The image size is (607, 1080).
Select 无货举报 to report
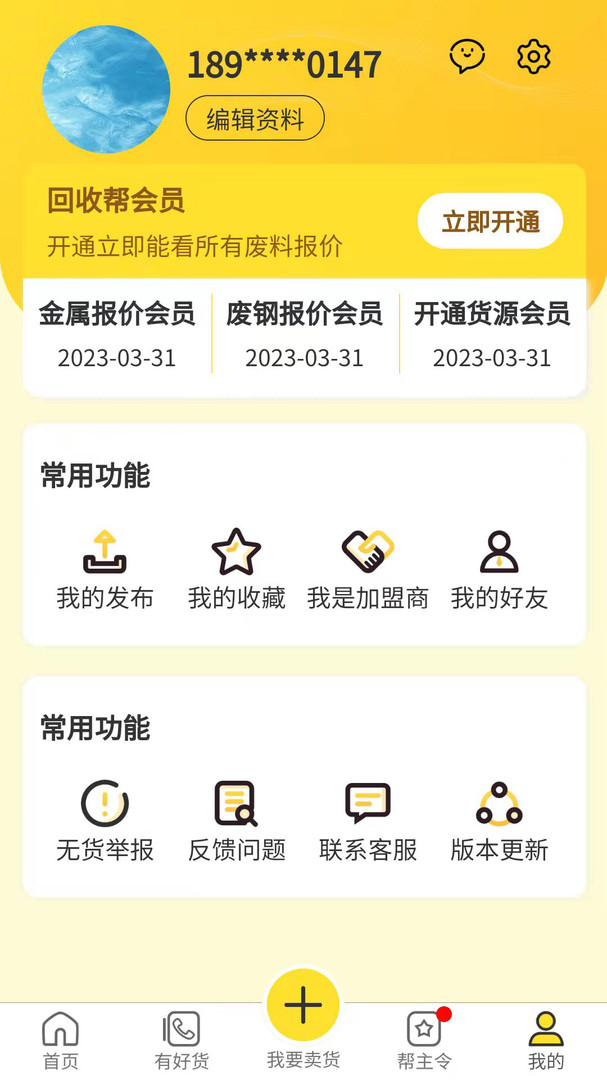pyautogui.click(x=105, y=820)
